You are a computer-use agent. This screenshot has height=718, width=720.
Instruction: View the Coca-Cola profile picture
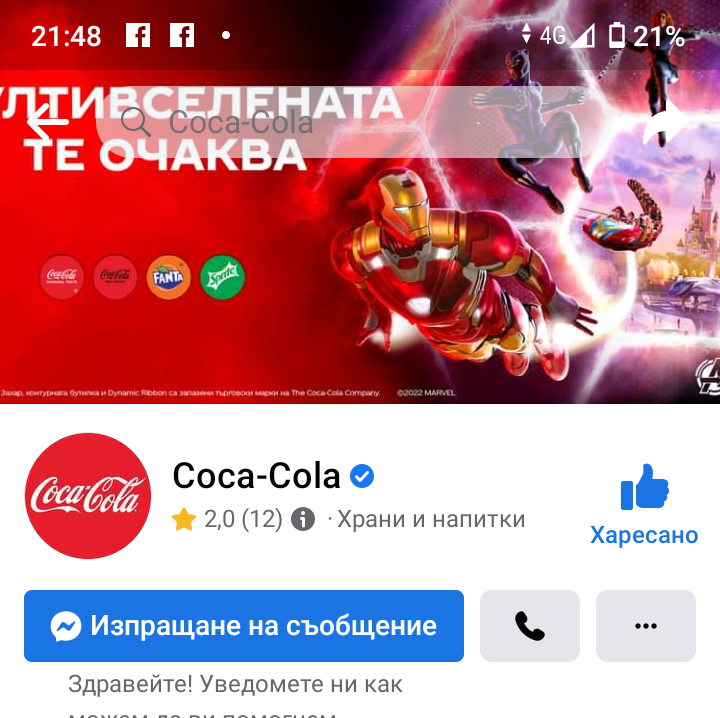pos(88,496)
